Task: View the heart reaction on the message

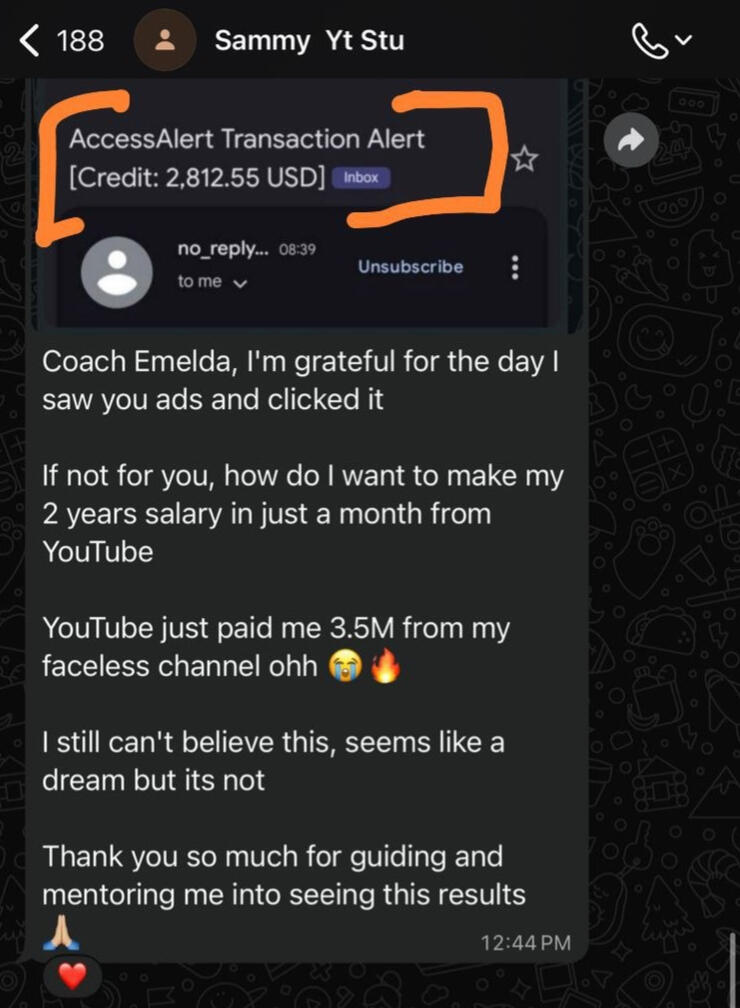Action: tap(72, 977)
